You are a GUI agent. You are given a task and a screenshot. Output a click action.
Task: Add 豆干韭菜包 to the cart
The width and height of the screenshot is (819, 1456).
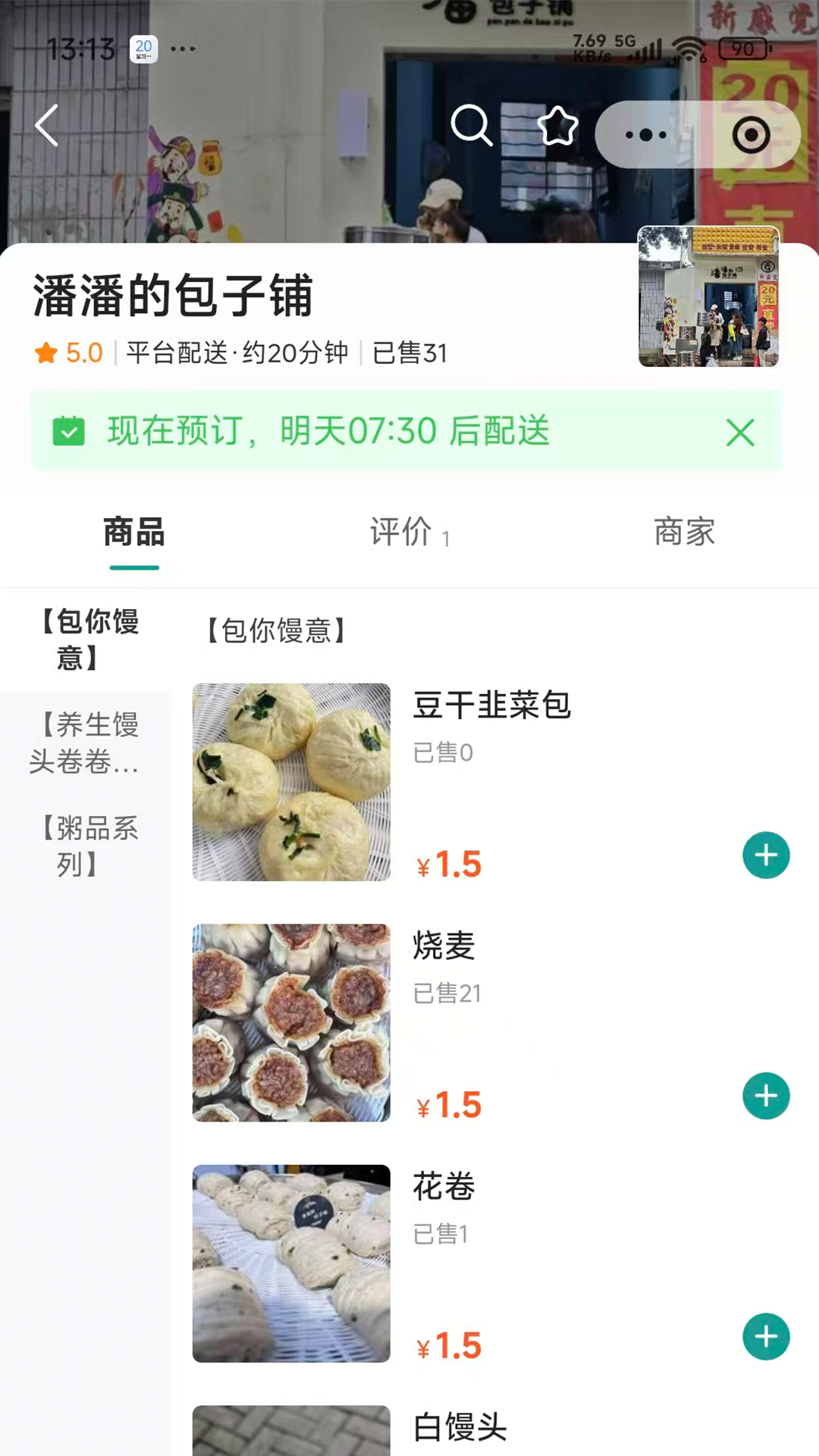point(766,855)
